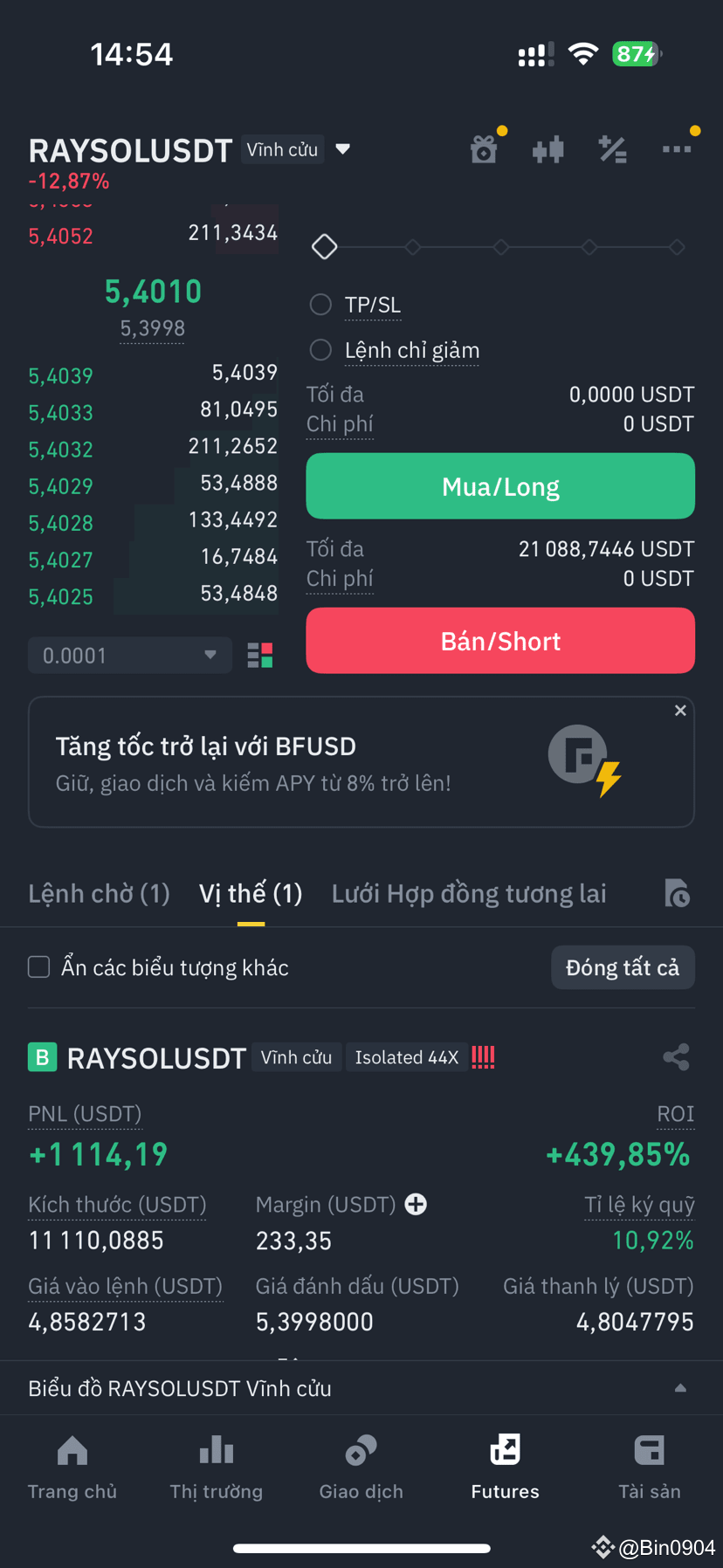Screen dimensions: 723x1568
Task: Open the candlestick chart view icon
Action: point(547,148)
